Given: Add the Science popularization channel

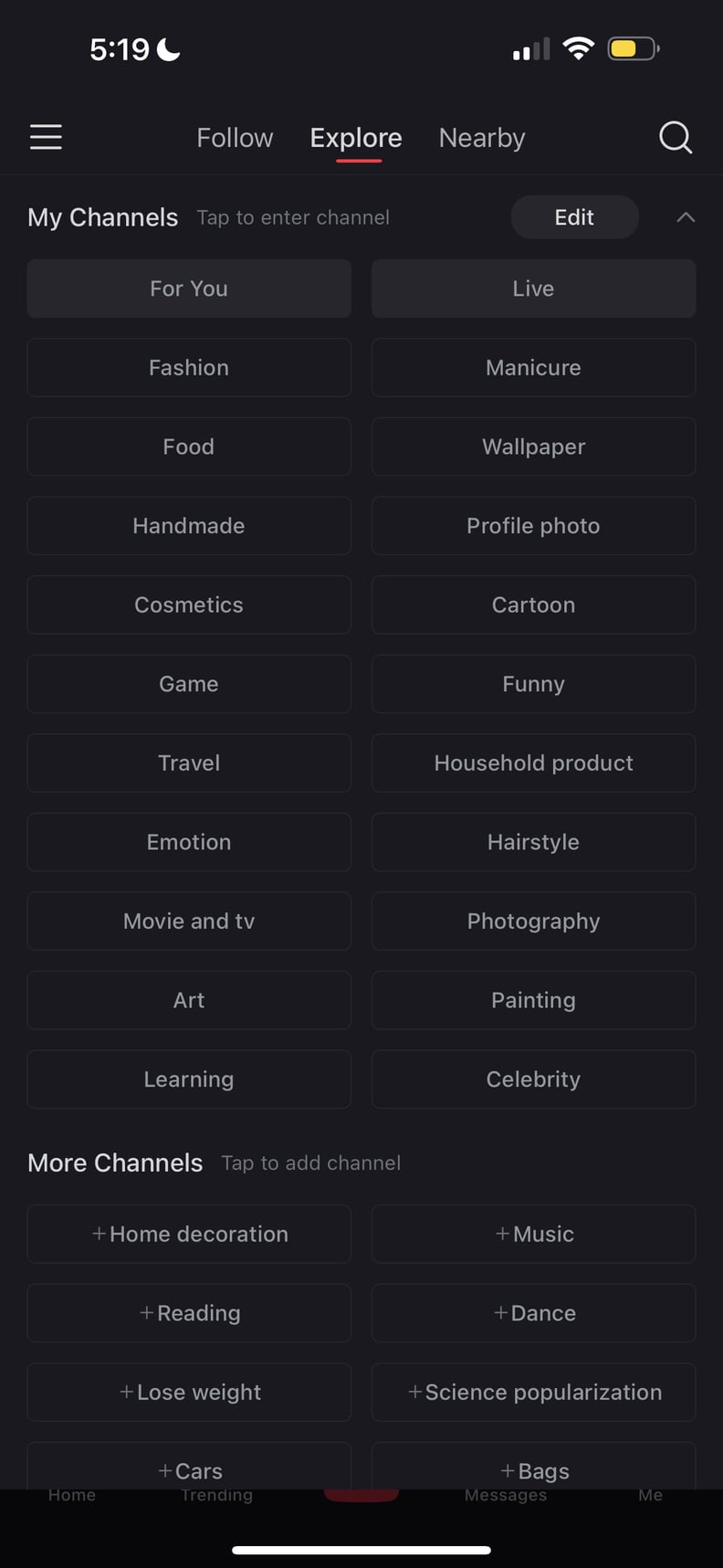Looking at the screenshot, I should pos(533,1392).
